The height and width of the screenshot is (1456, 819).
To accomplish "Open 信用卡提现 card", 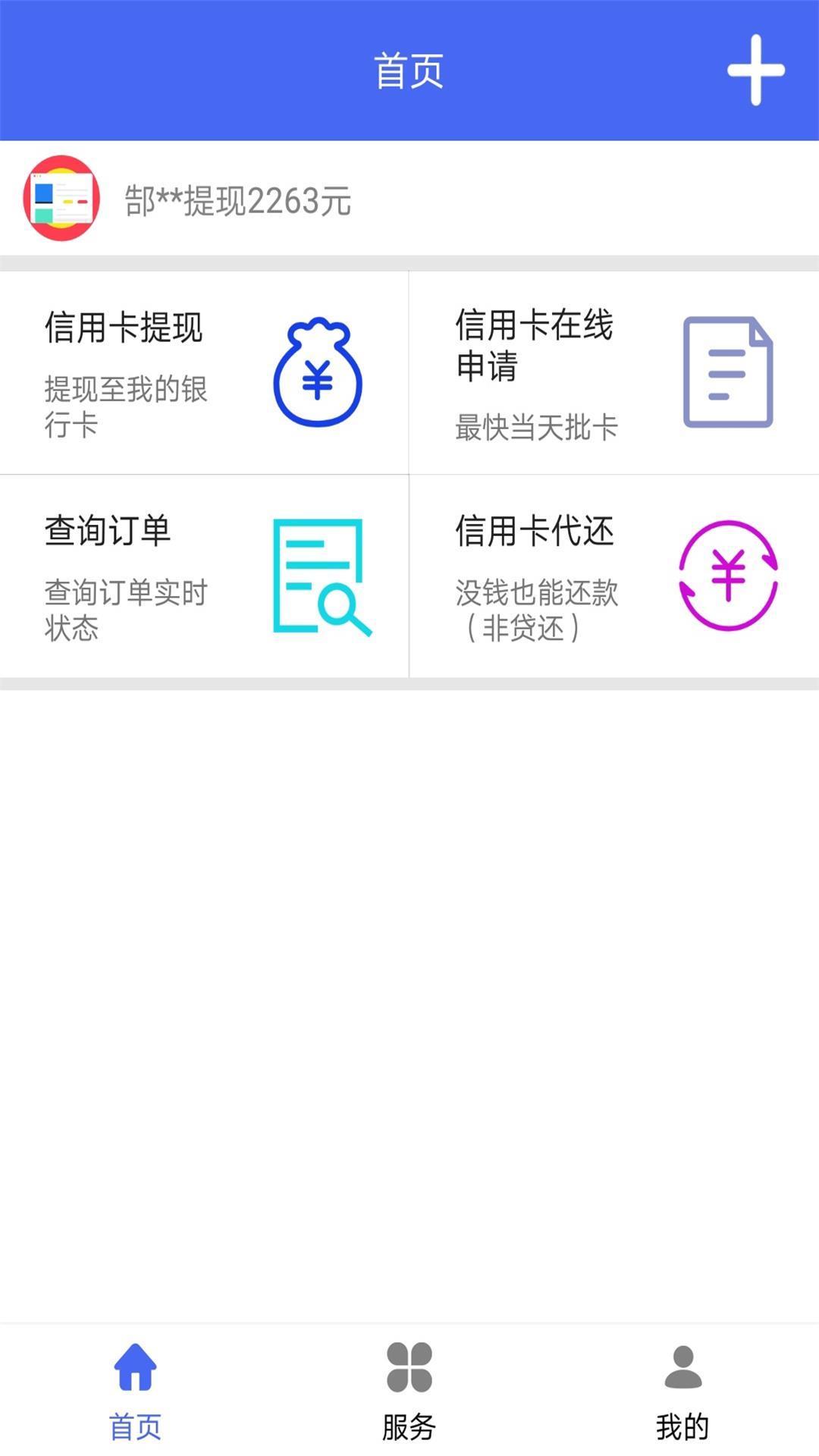I will (x=204, y=372).
